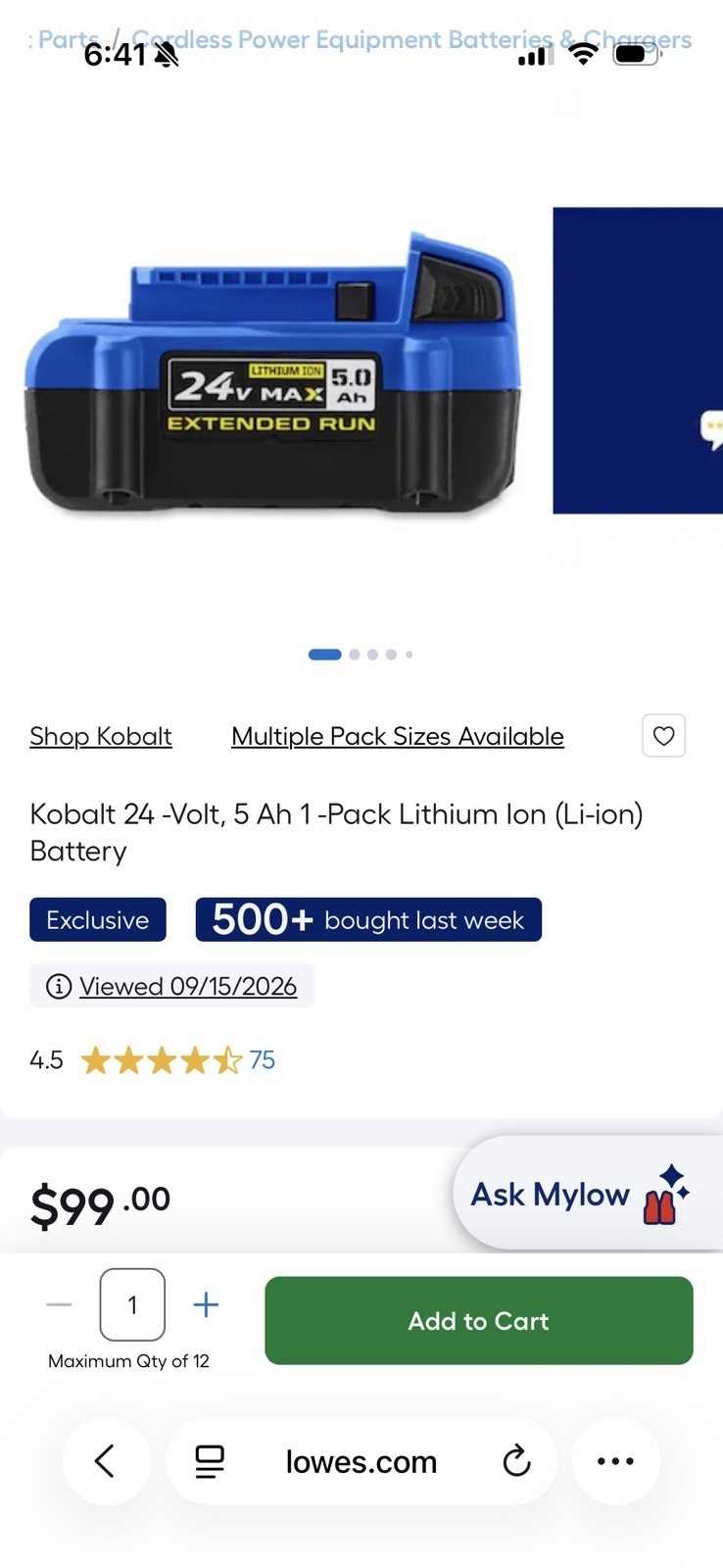Reload the page
Screen dimensions: 723x1568
[x=516, y=1461]
